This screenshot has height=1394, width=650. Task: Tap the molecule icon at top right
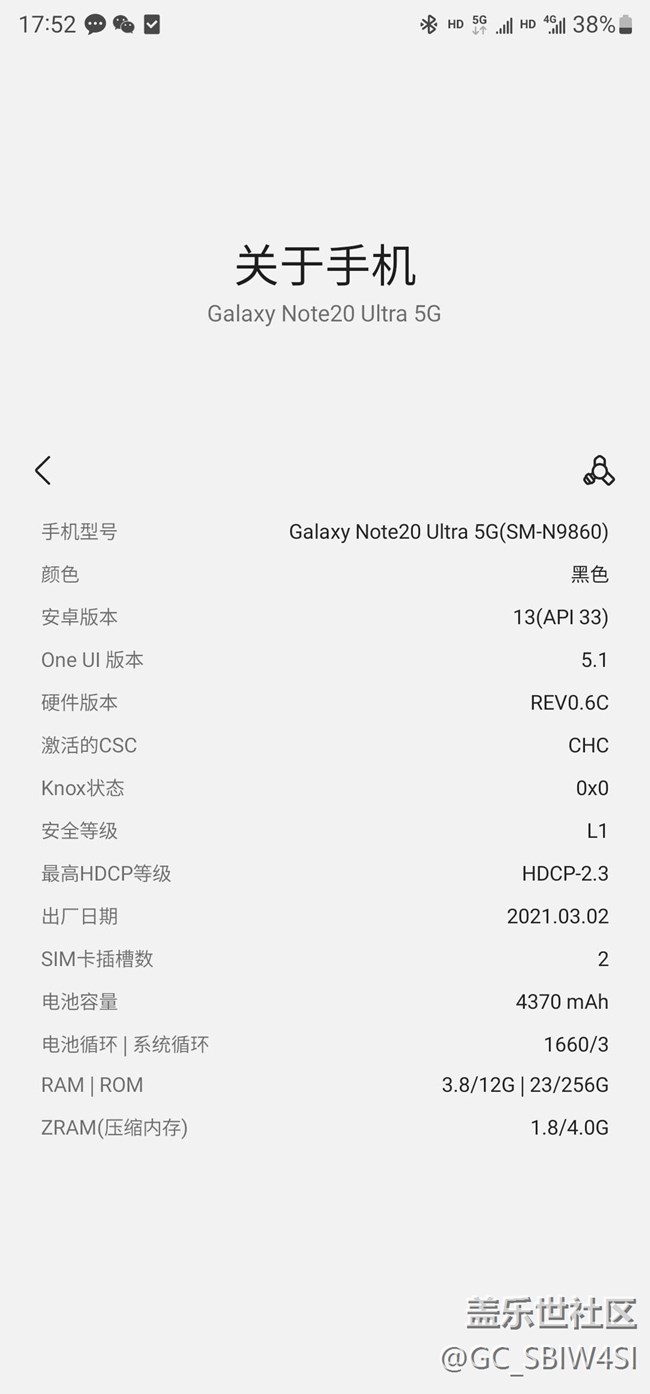pyautogui.click(x=598, y=471)
